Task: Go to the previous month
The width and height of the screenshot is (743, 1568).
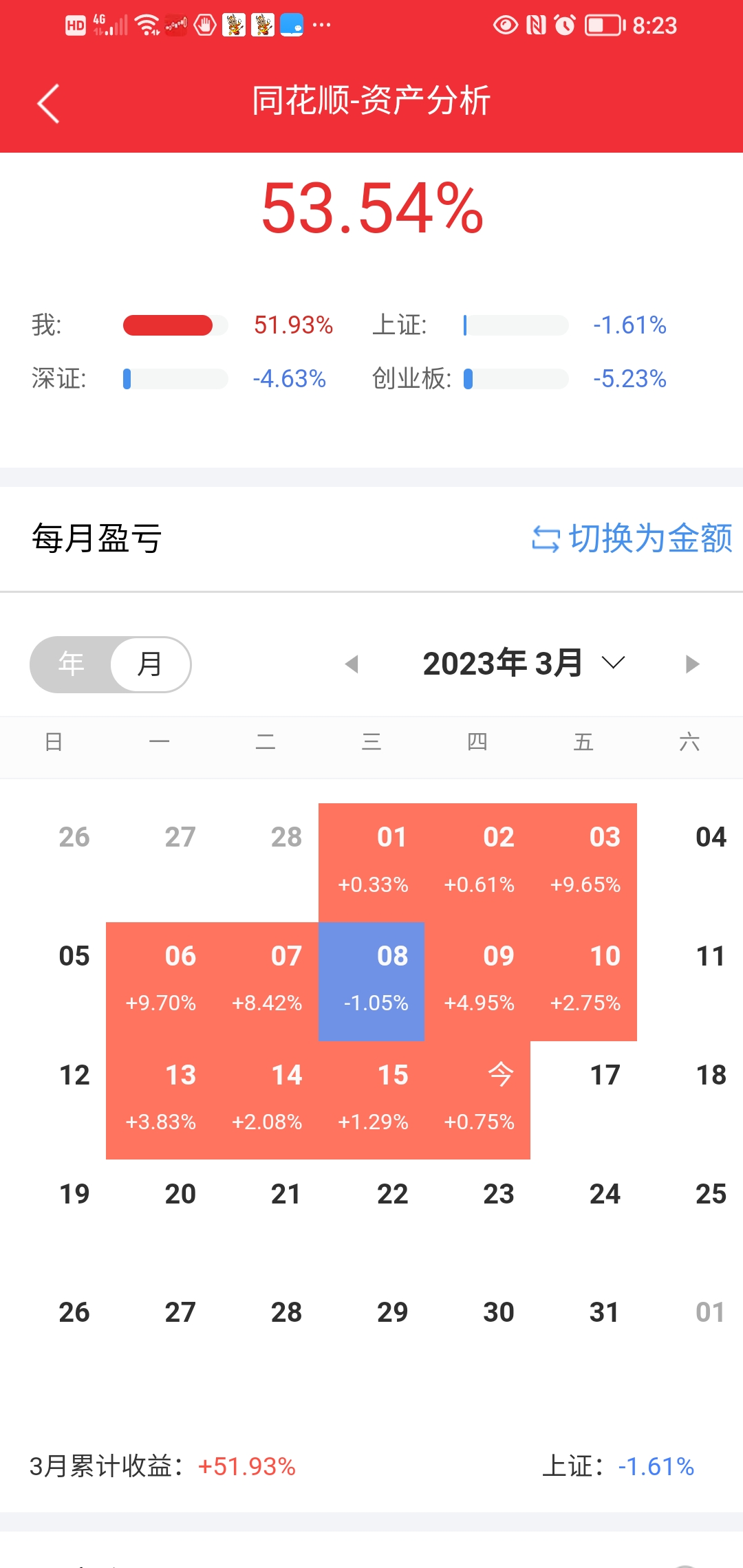Action: 352,664
